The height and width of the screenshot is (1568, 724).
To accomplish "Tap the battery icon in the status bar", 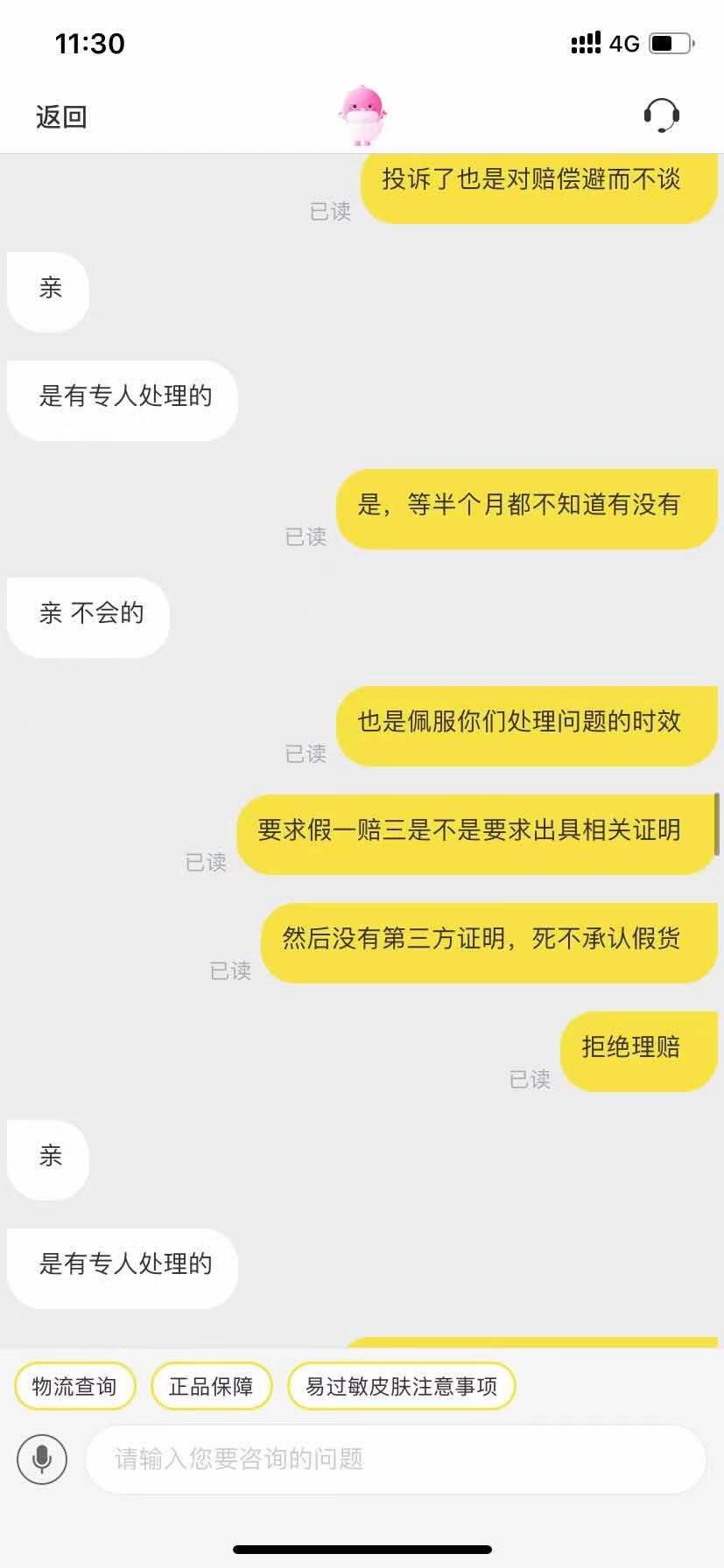I will click(671, 41).
